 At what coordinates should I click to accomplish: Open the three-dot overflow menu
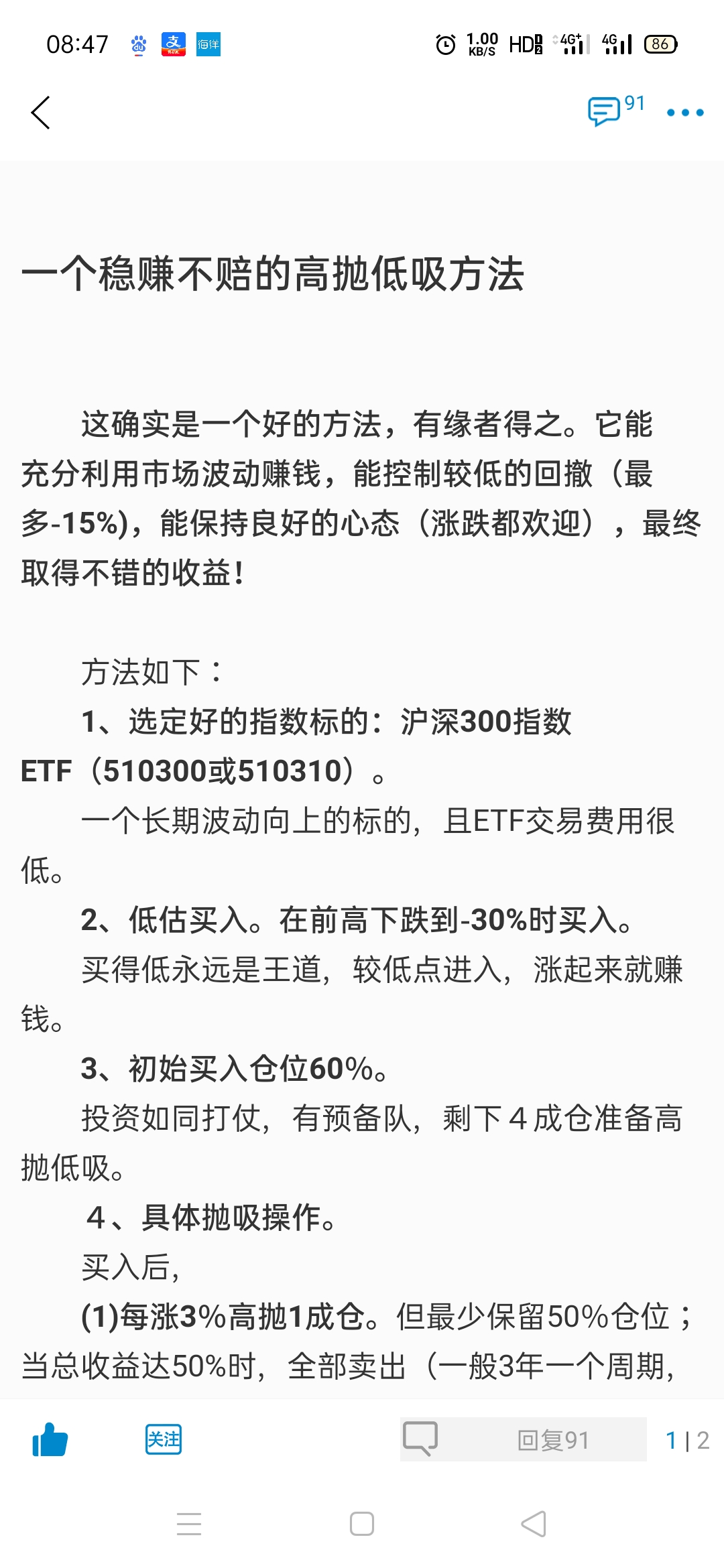point(684,113)
